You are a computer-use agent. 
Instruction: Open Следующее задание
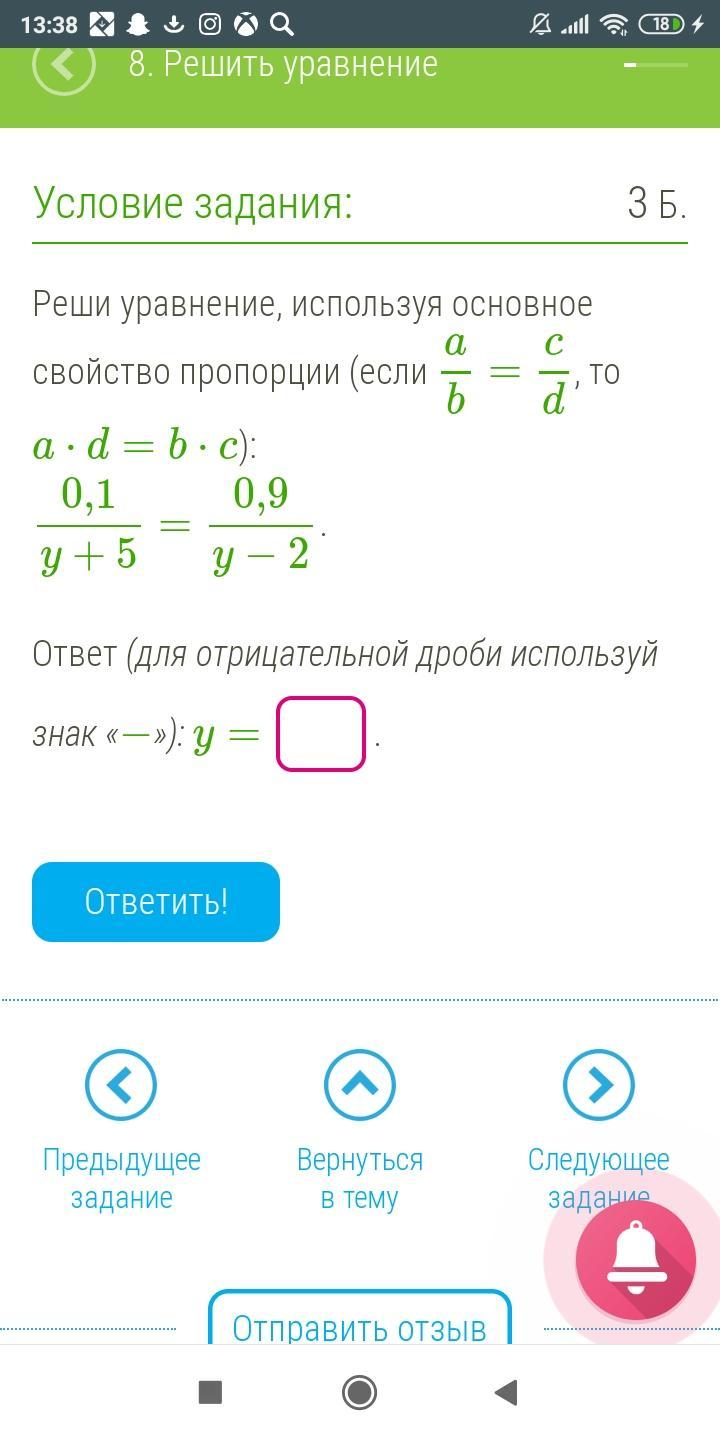598,1086
